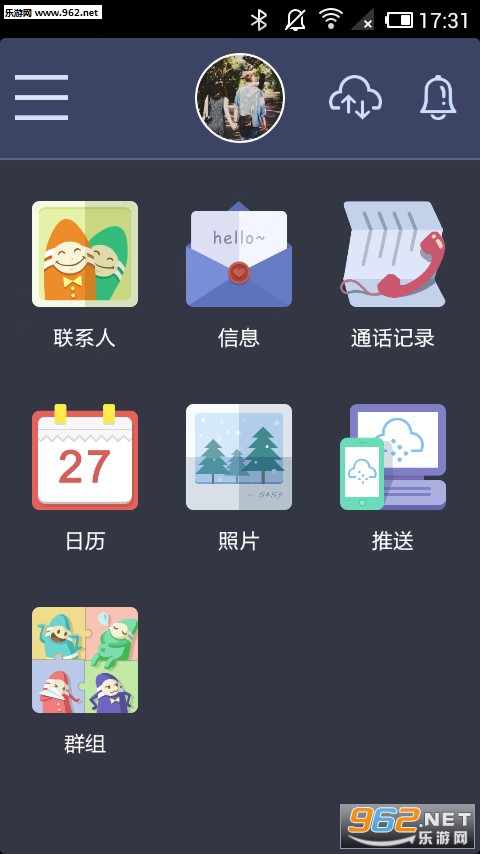Open the notifications bell
This screenshot has height=854, width=480.
[x=438, y=97]
